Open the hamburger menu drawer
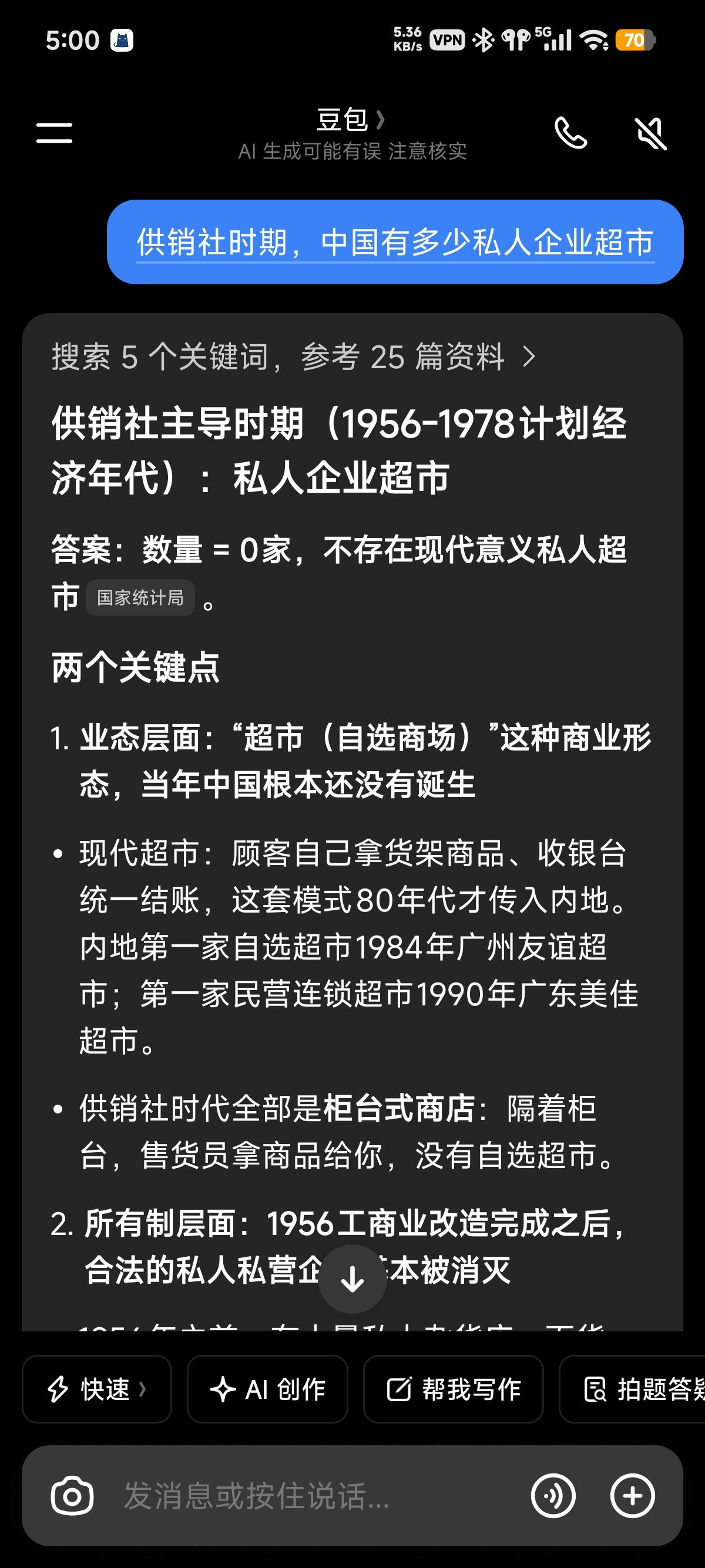This screenshot has width=705, height=1568. click(54, 133)
